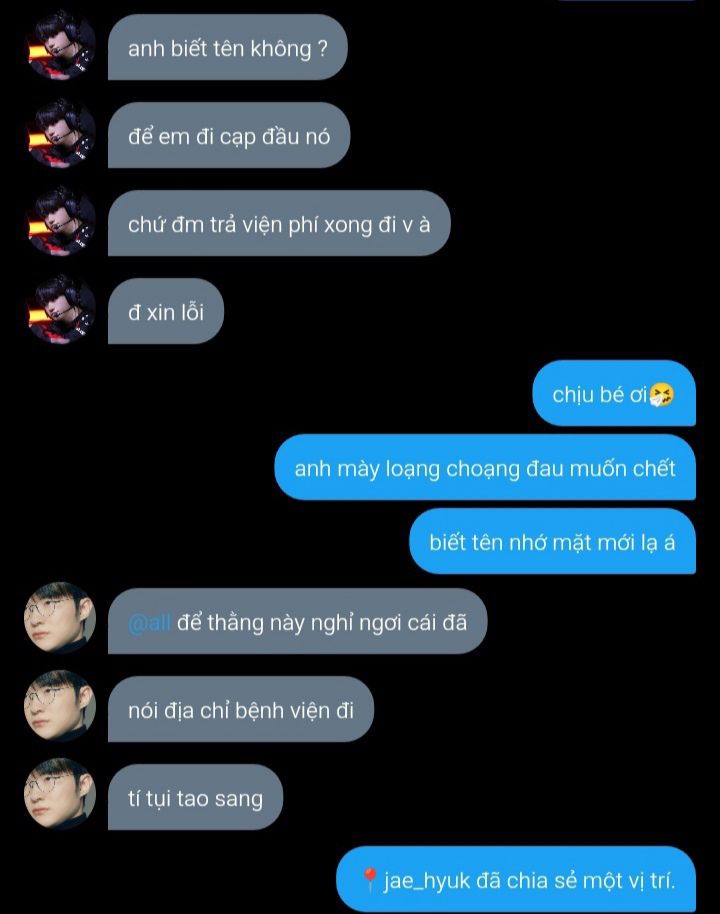This screenshot has height=914, width=720.
Task: Open avatar beside "anh biết tên không ?"
Action: (x=60, y=47)
